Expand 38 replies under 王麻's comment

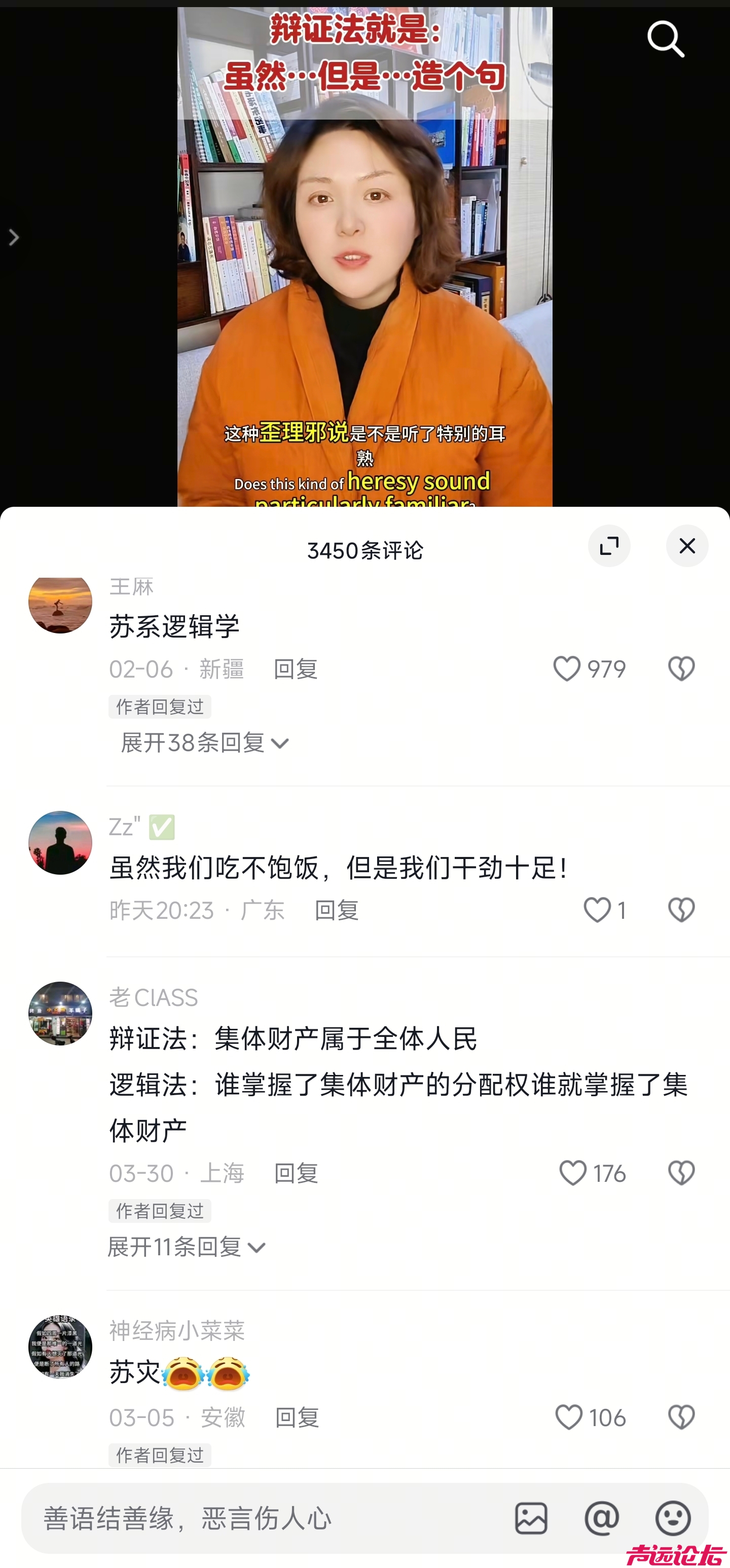tap(204, 742)
